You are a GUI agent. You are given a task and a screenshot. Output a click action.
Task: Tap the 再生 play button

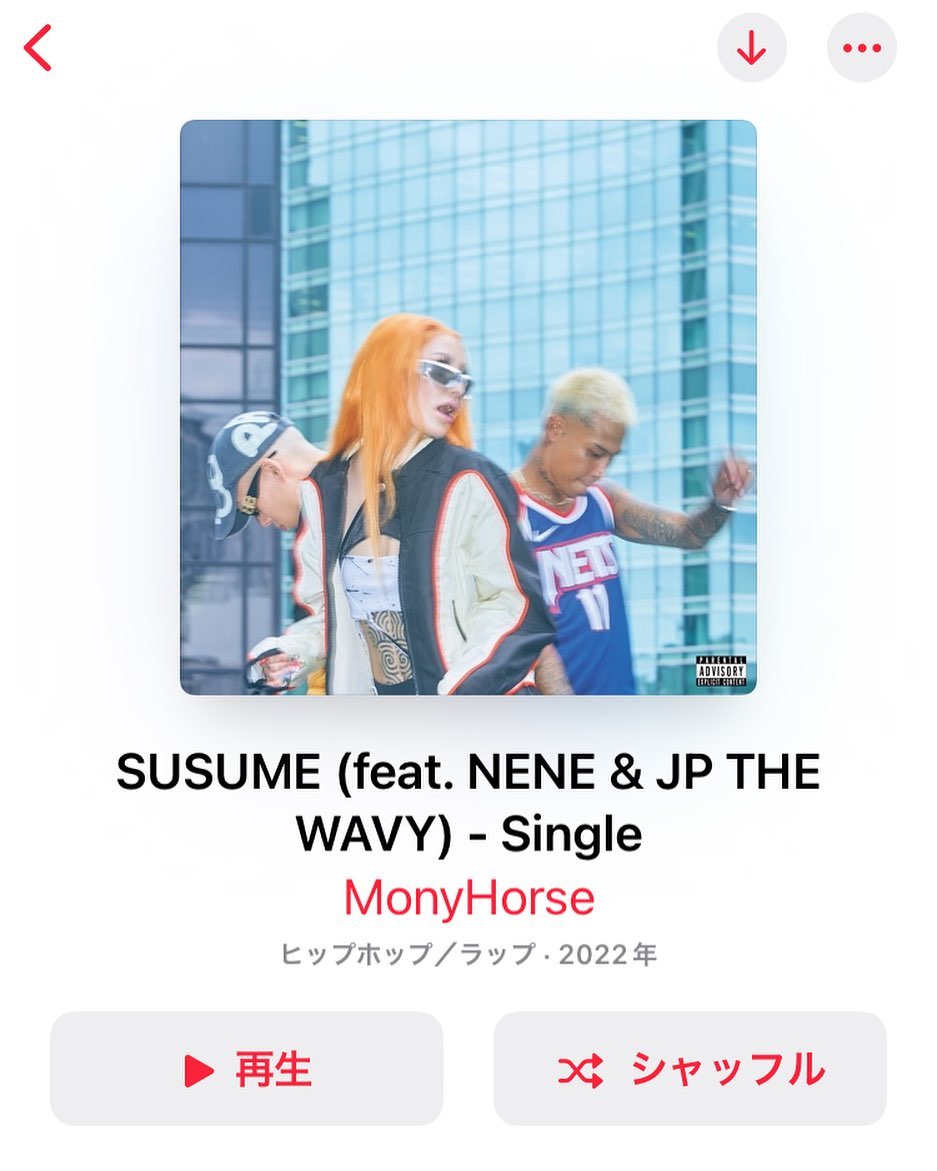click(x=246, y=1069)
